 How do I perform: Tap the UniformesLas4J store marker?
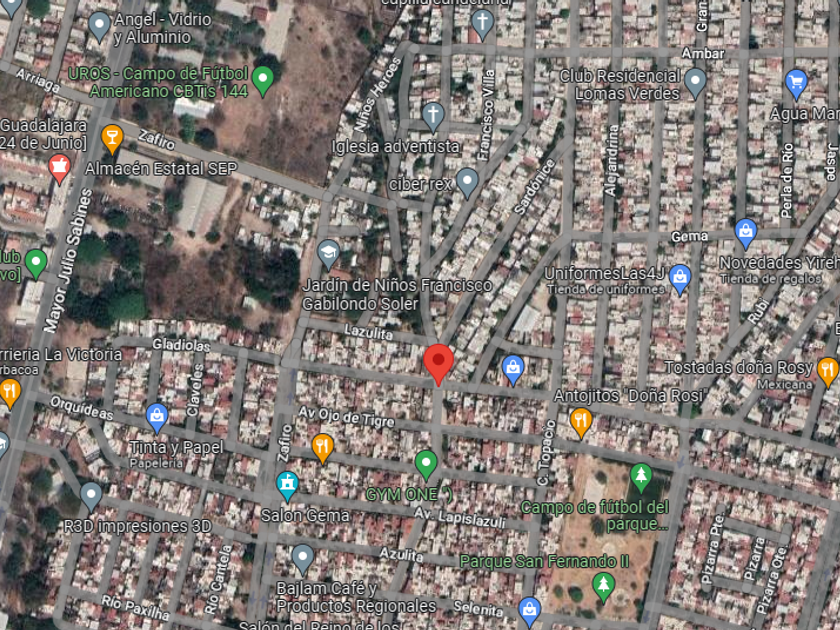coord(680,276)
